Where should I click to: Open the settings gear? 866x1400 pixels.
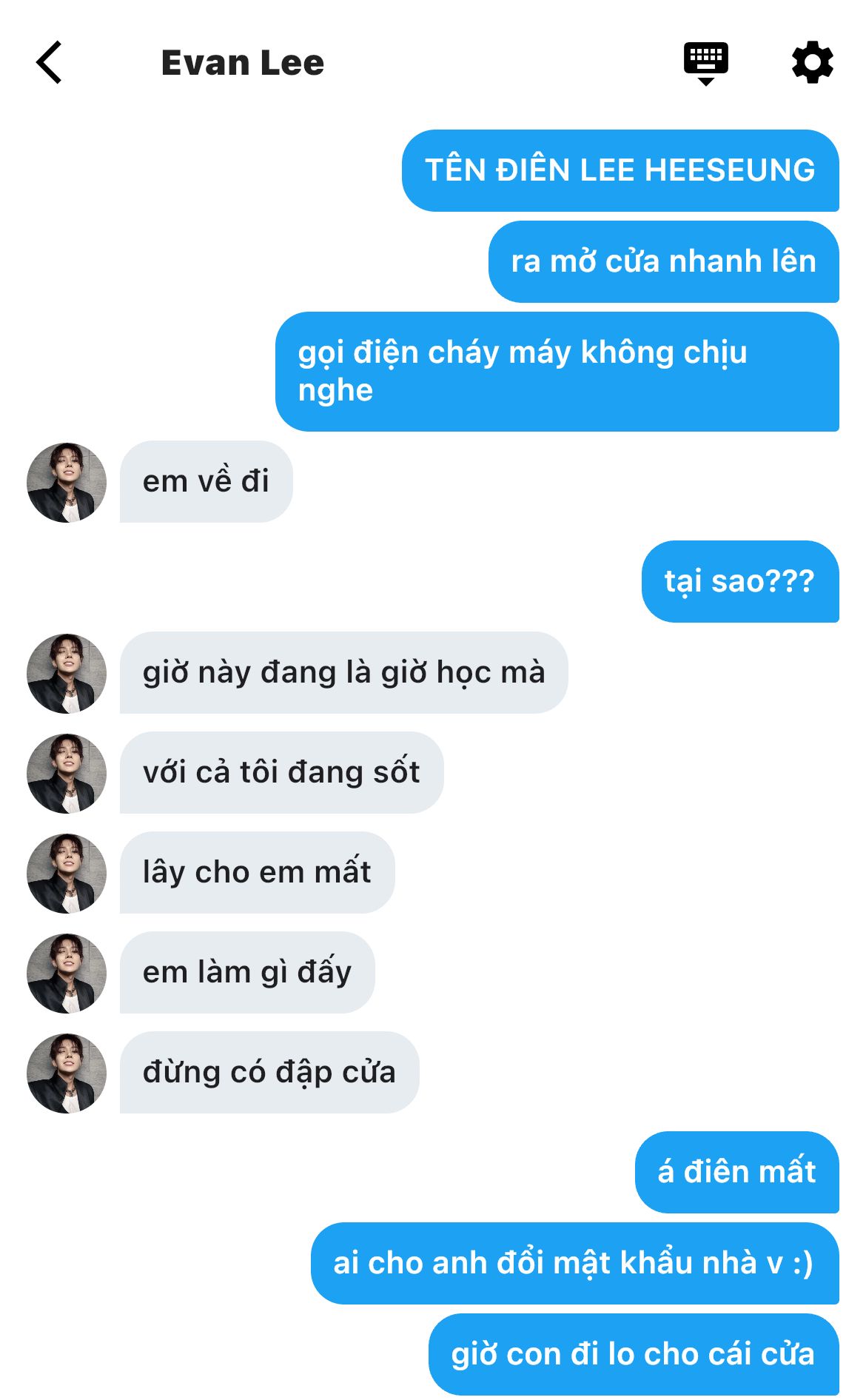pos(812,63)
